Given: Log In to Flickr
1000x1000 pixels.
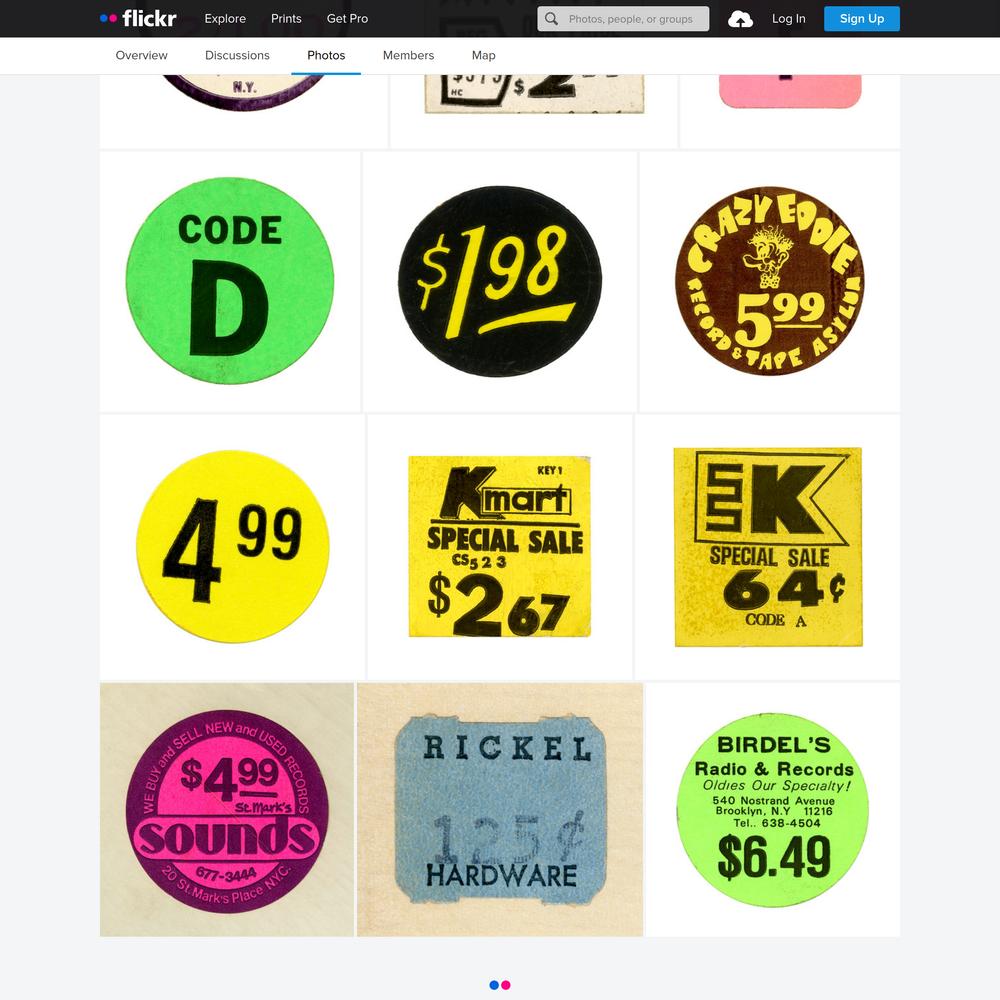Looking at the screenshot, I should pyautogui.click(x=788, y=18).
